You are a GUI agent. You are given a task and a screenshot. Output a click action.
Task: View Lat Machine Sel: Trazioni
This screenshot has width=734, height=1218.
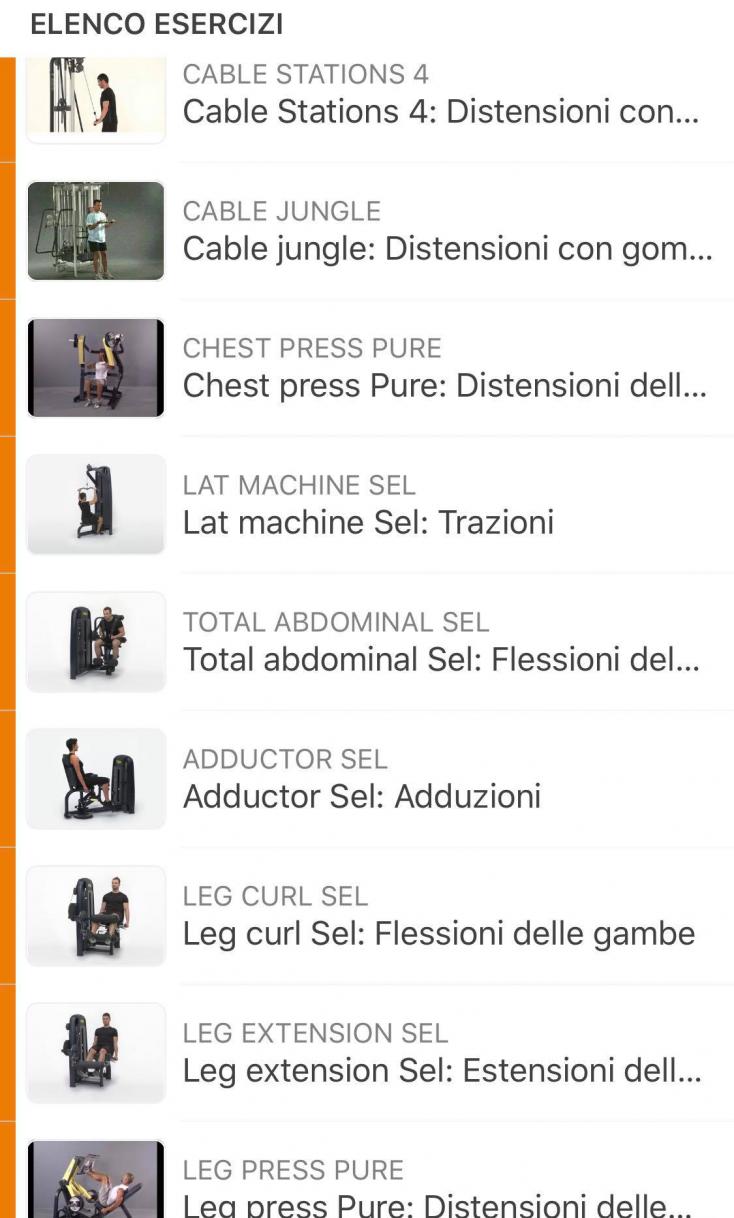(368, 505)
